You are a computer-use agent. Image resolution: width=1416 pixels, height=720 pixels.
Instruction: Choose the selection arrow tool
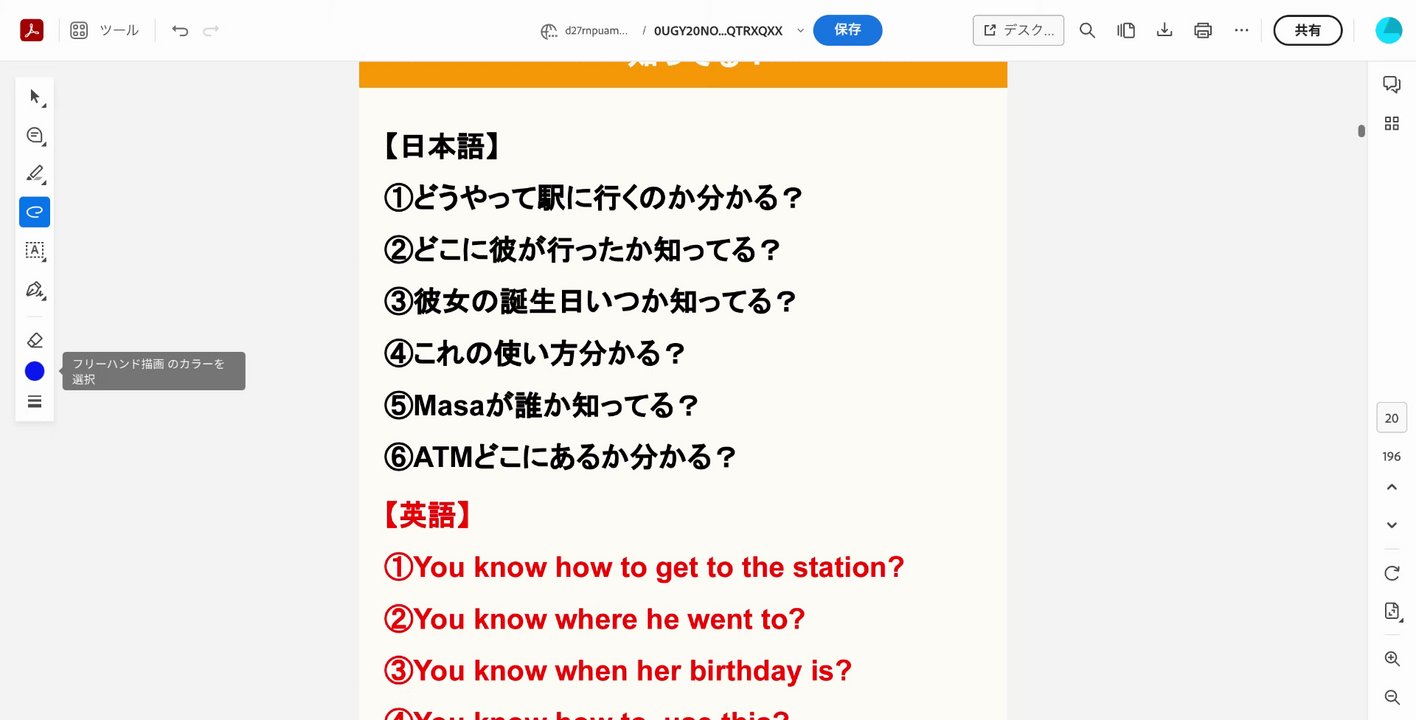pyautogui.click(x=35, y=97)
